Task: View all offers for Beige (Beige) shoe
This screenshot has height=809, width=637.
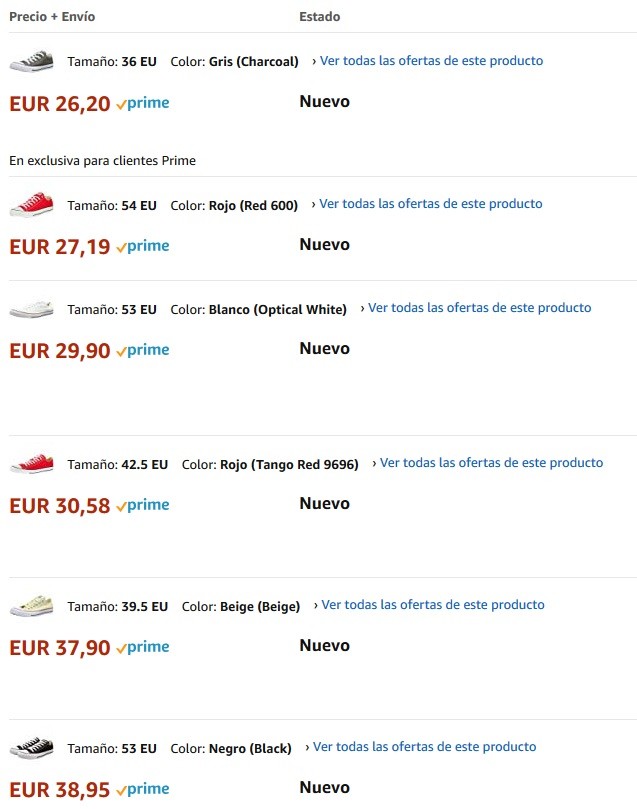Action: tap(433, 605)
